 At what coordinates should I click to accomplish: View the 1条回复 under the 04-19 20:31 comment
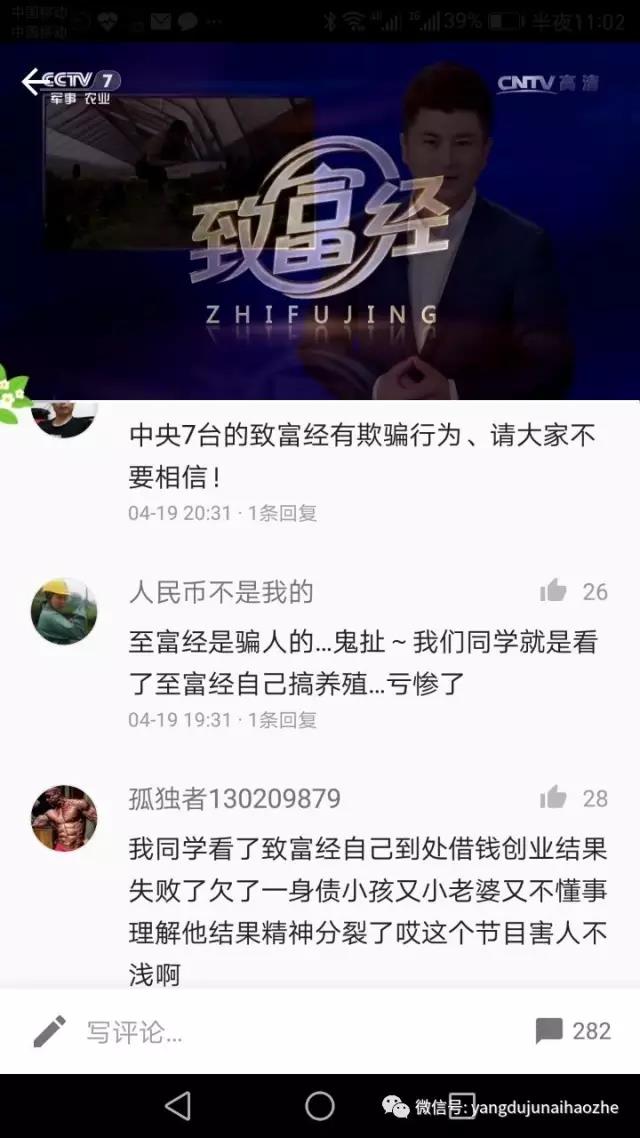282,513
